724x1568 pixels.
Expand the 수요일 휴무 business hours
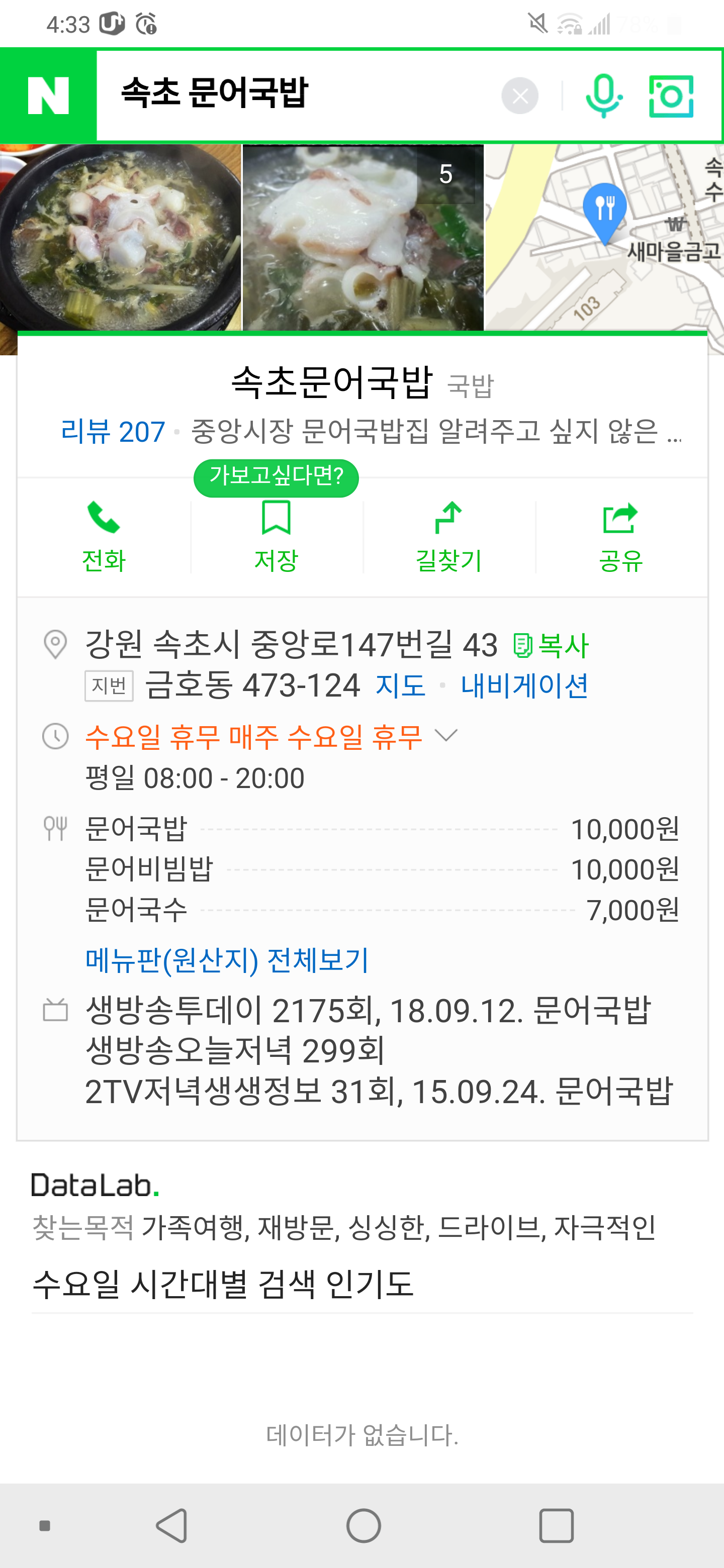click(271, 737)
